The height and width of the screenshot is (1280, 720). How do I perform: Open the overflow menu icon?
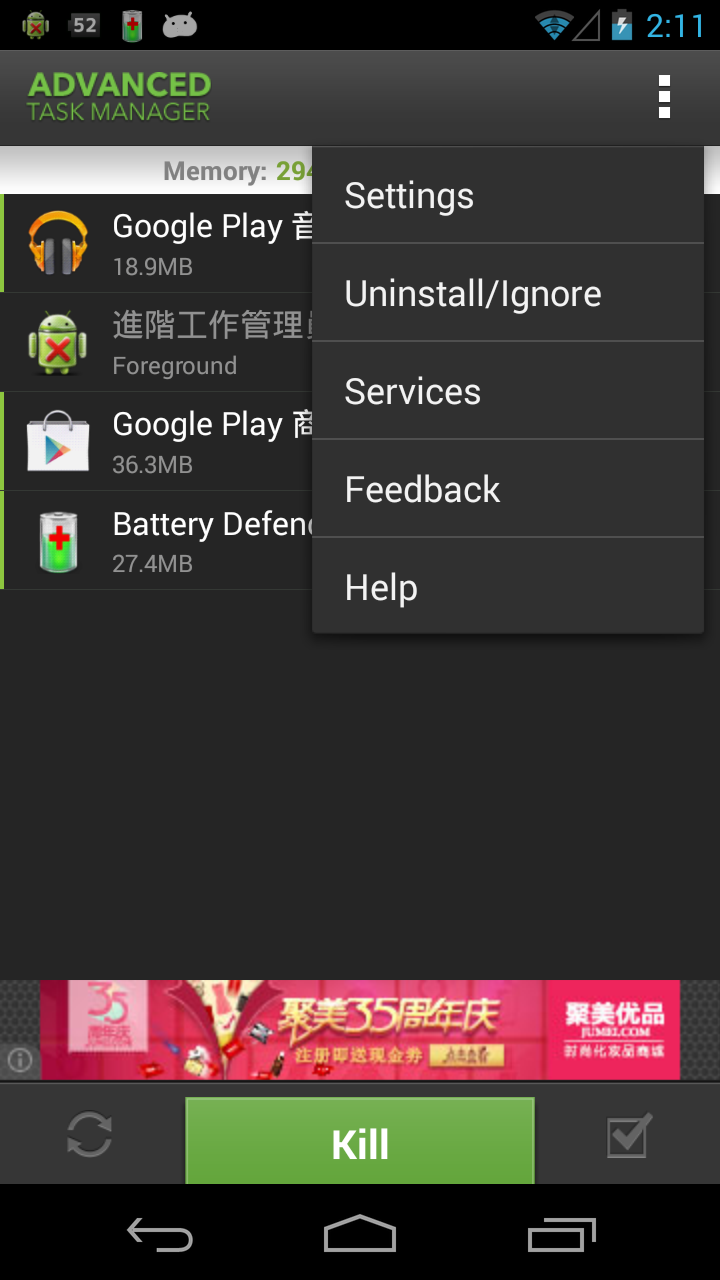click(663, 97)
